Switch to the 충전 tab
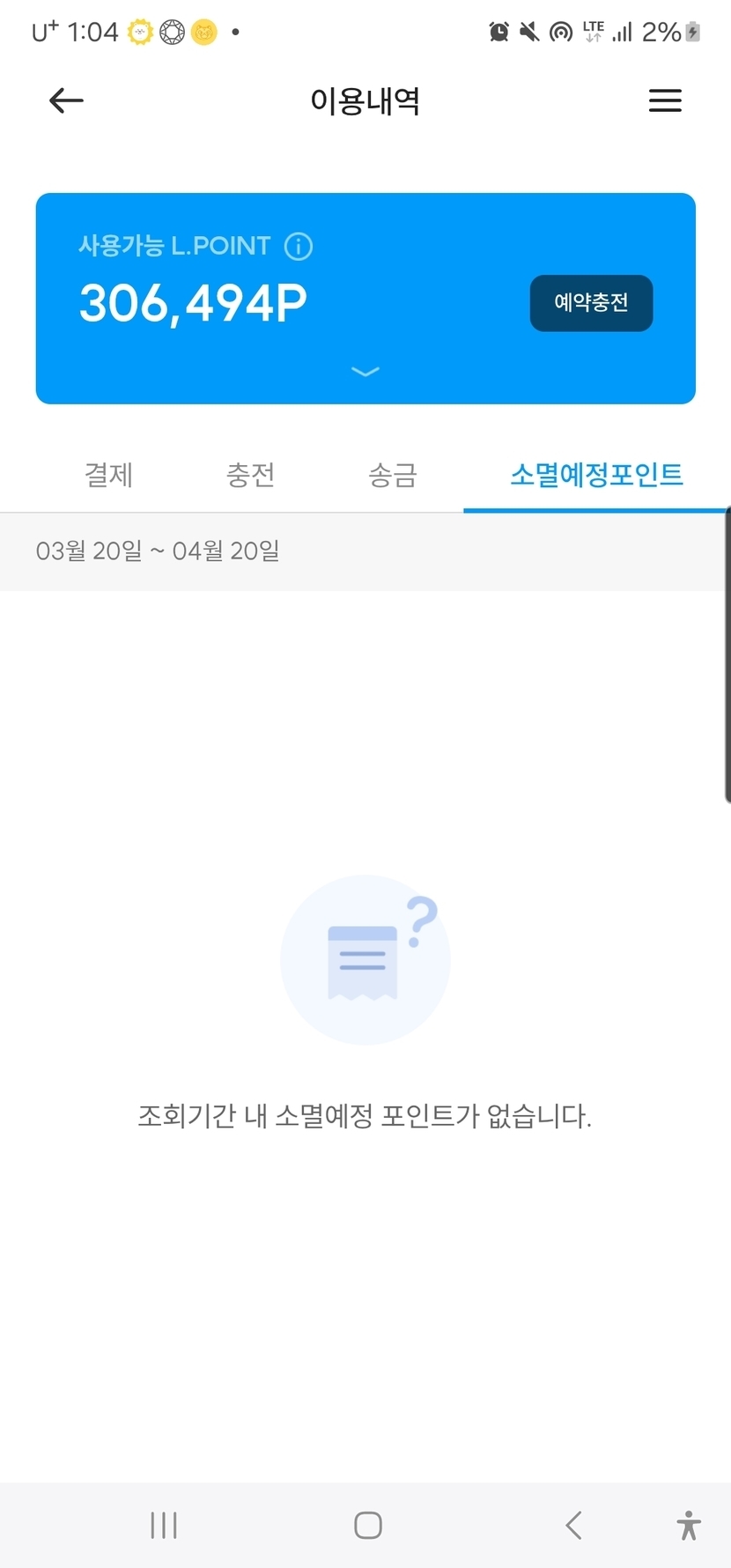The height and width of the screenshot is (1568, 731). 250,475
